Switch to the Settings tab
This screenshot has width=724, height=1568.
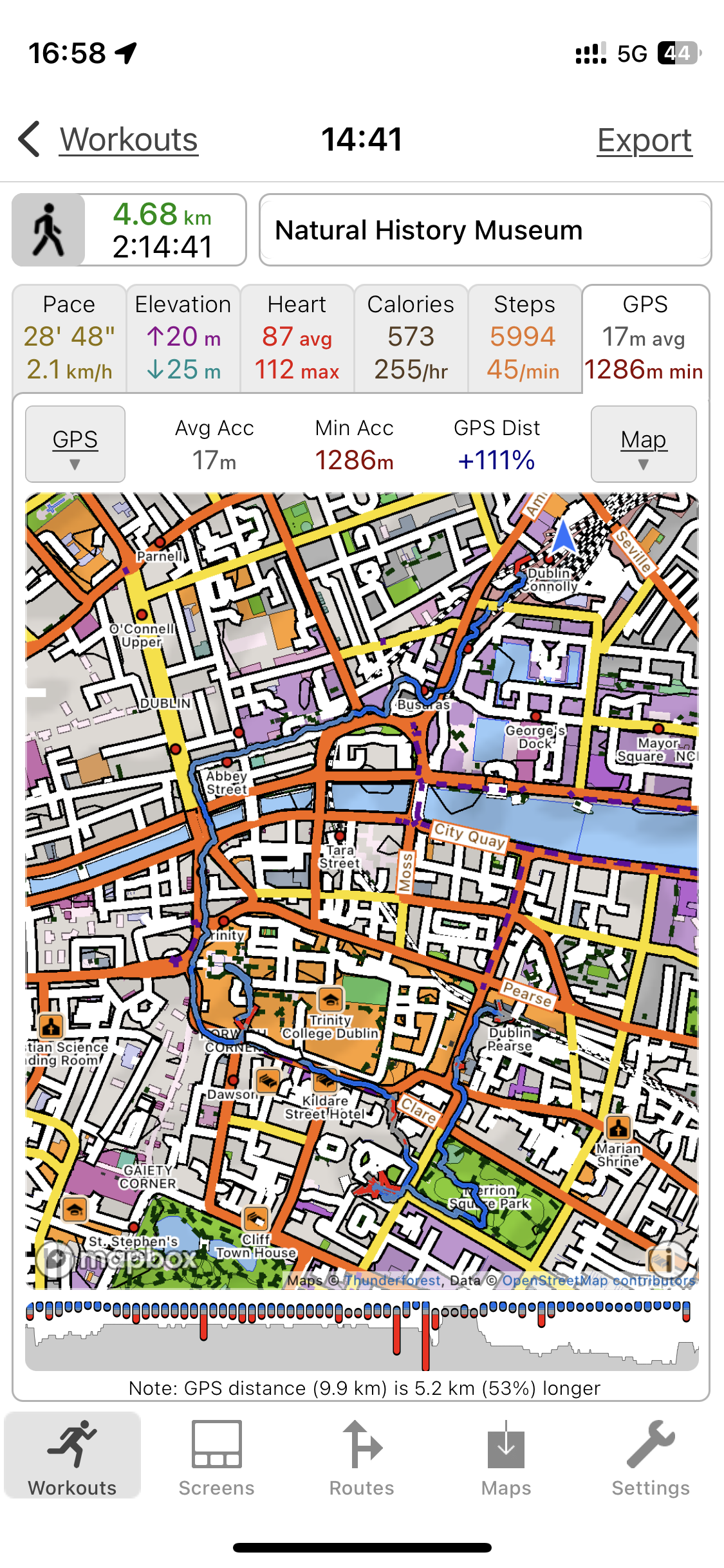click(x=651, y=1459)
